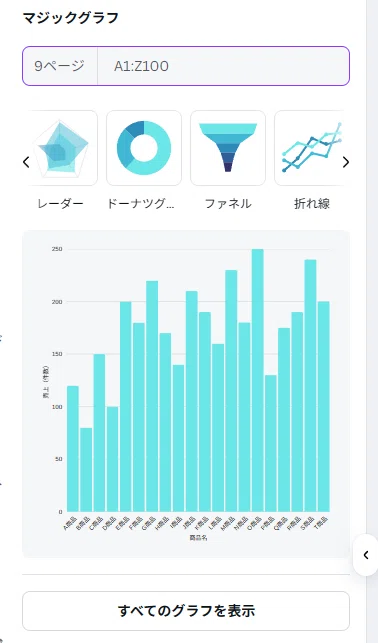Image resolution: width=378 pixels, height=643 pixels.
Task: Show more chart types with right arrow
Action: tap(346, 162)
